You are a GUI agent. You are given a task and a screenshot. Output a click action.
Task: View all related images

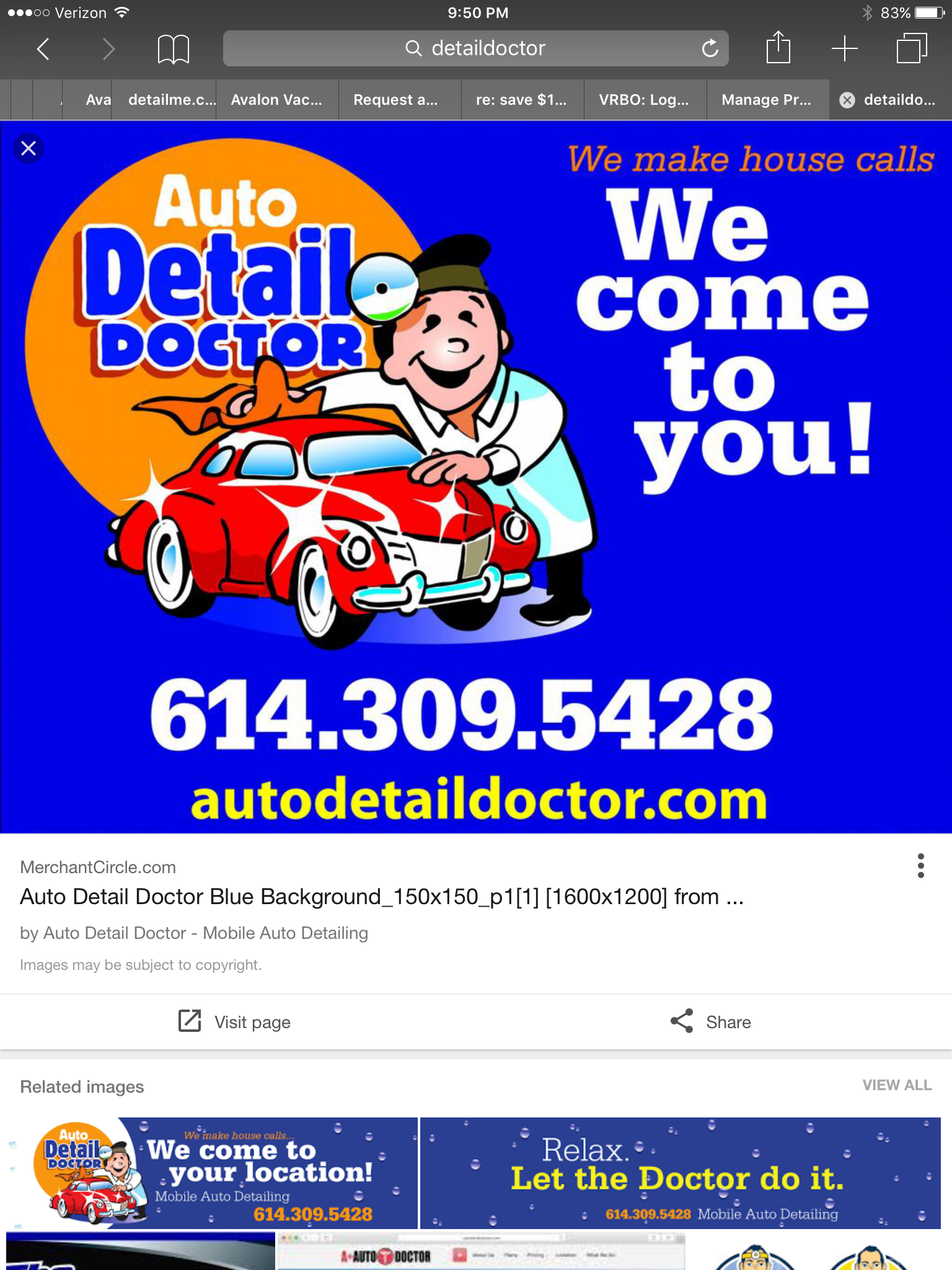pos(896,1085)
